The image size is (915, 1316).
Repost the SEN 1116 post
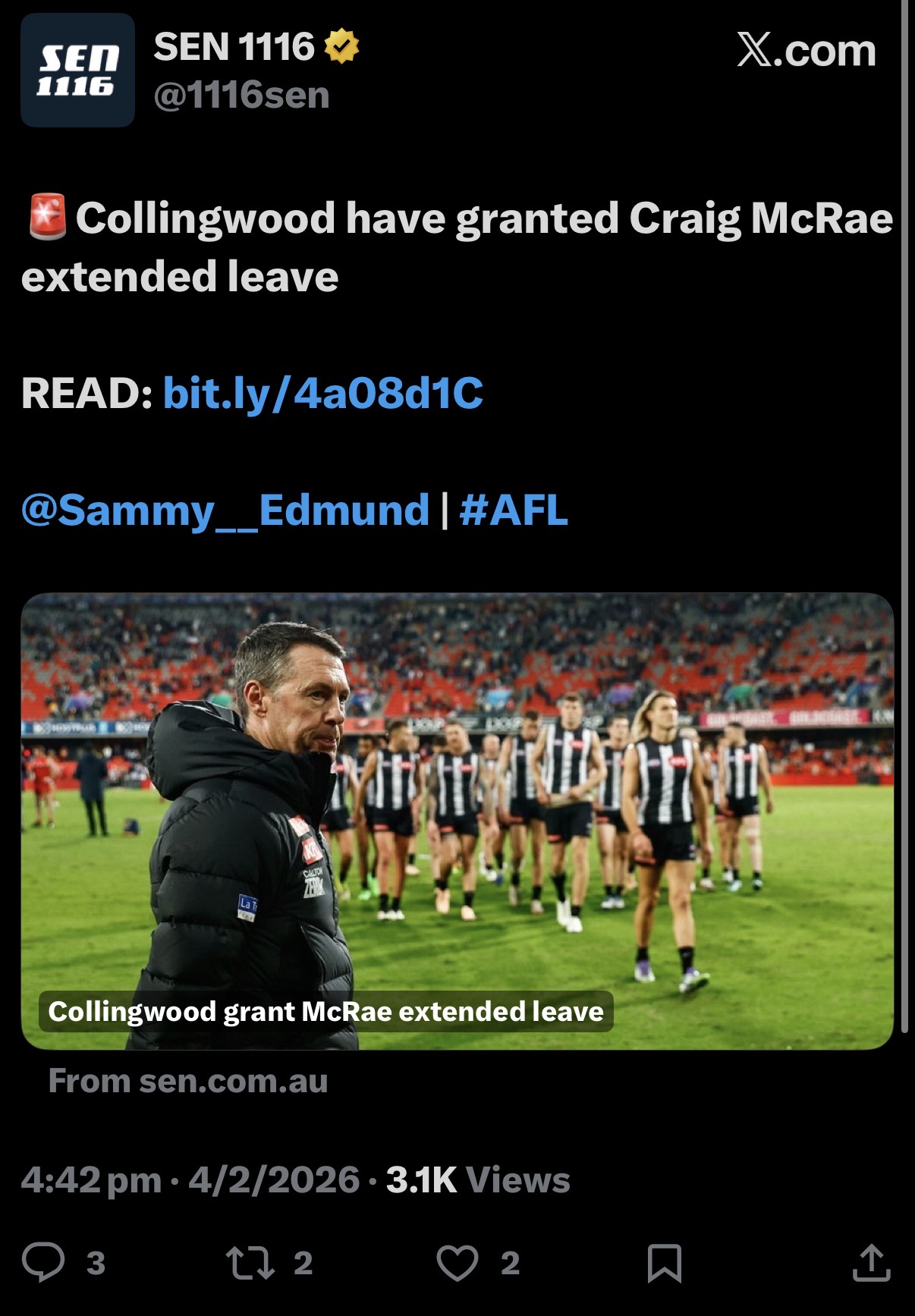pos(250,1263)
